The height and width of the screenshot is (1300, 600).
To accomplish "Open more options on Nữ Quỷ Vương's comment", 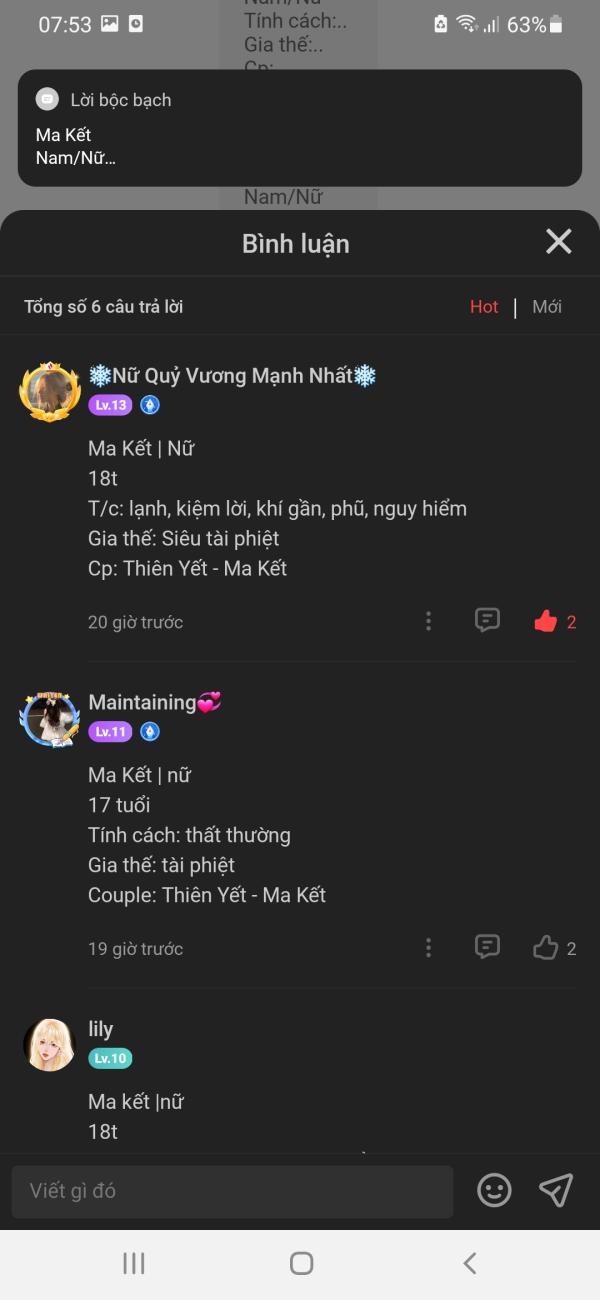I will pos(428,622).
